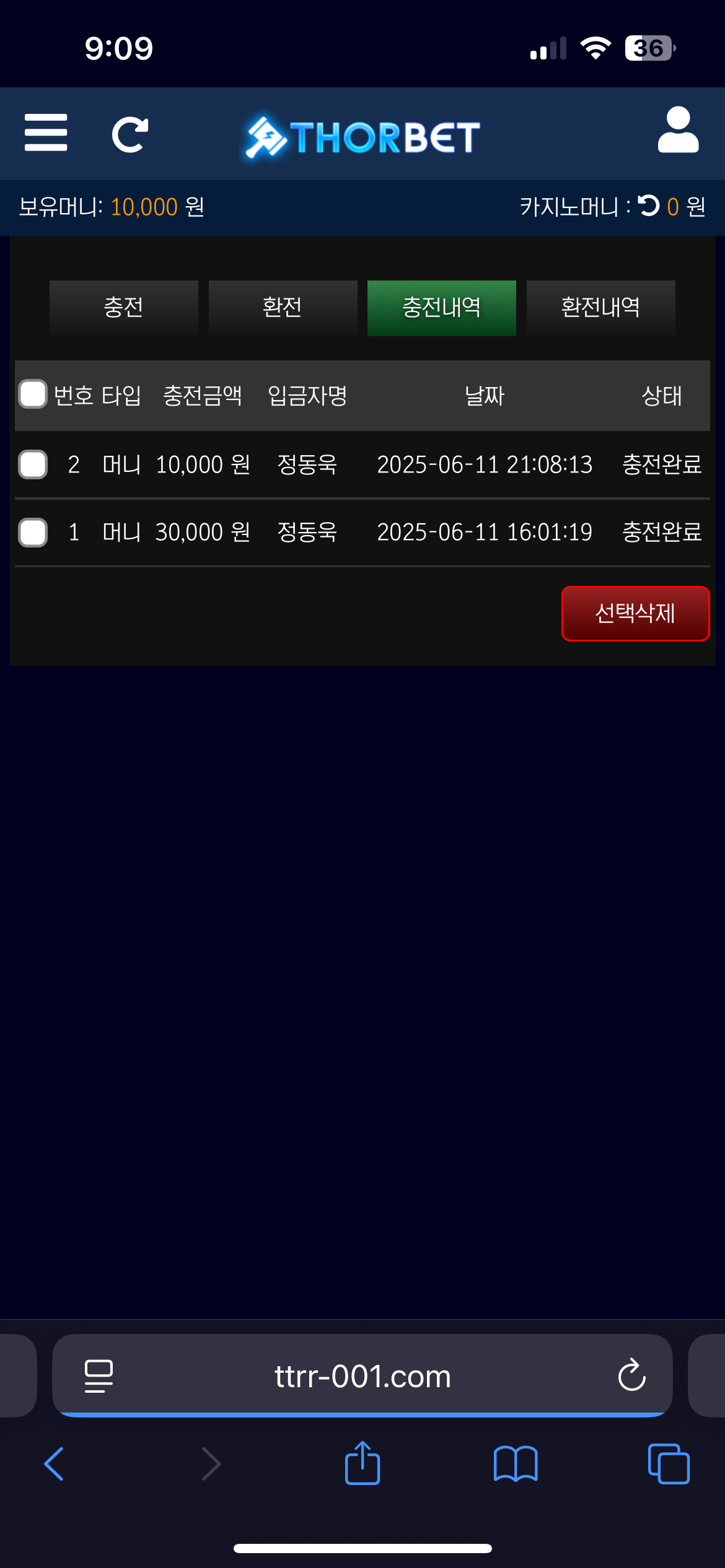Tick the checkbox for the 30,000 원 entry
Viewport: 725px width, 1568px height.
click(33, 532)
